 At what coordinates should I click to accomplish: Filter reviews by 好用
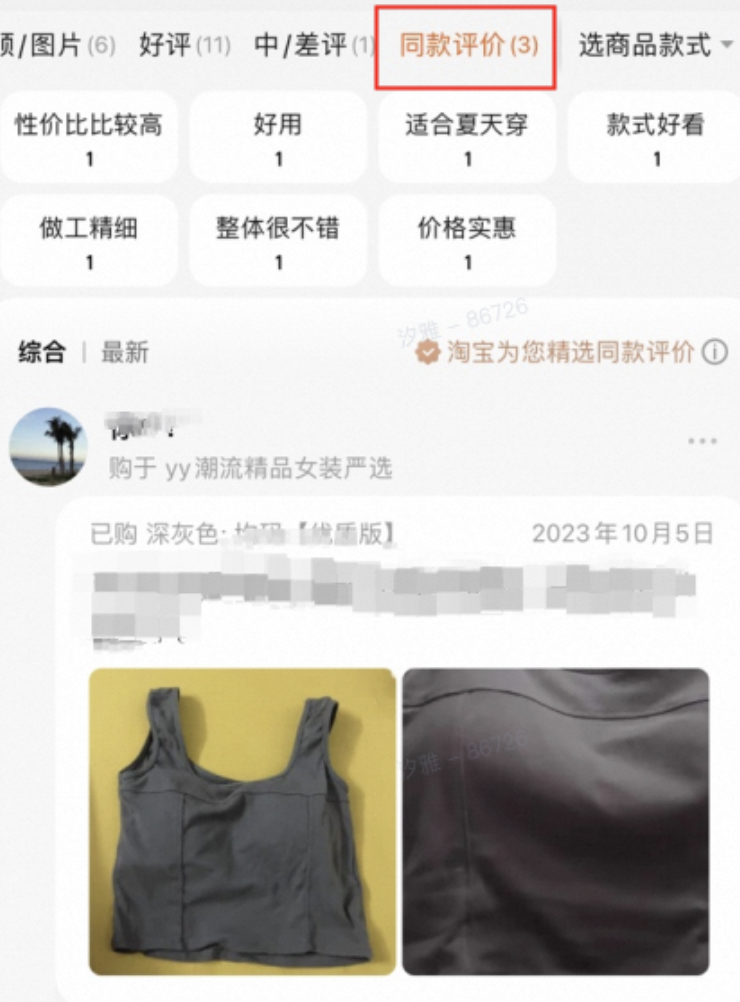(278, 137)
